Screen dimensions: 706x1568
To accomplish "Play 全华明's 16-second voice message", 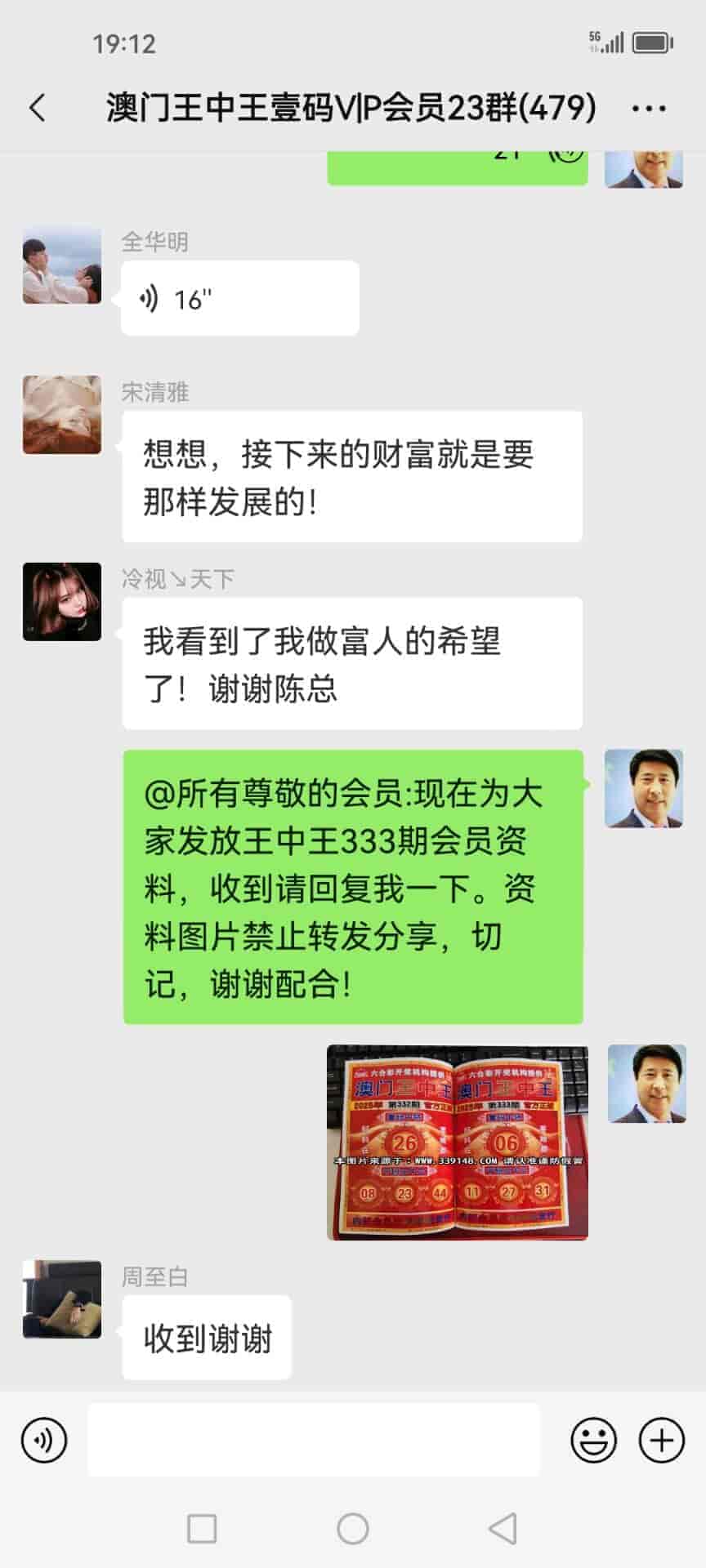I will tap(239, 299).
